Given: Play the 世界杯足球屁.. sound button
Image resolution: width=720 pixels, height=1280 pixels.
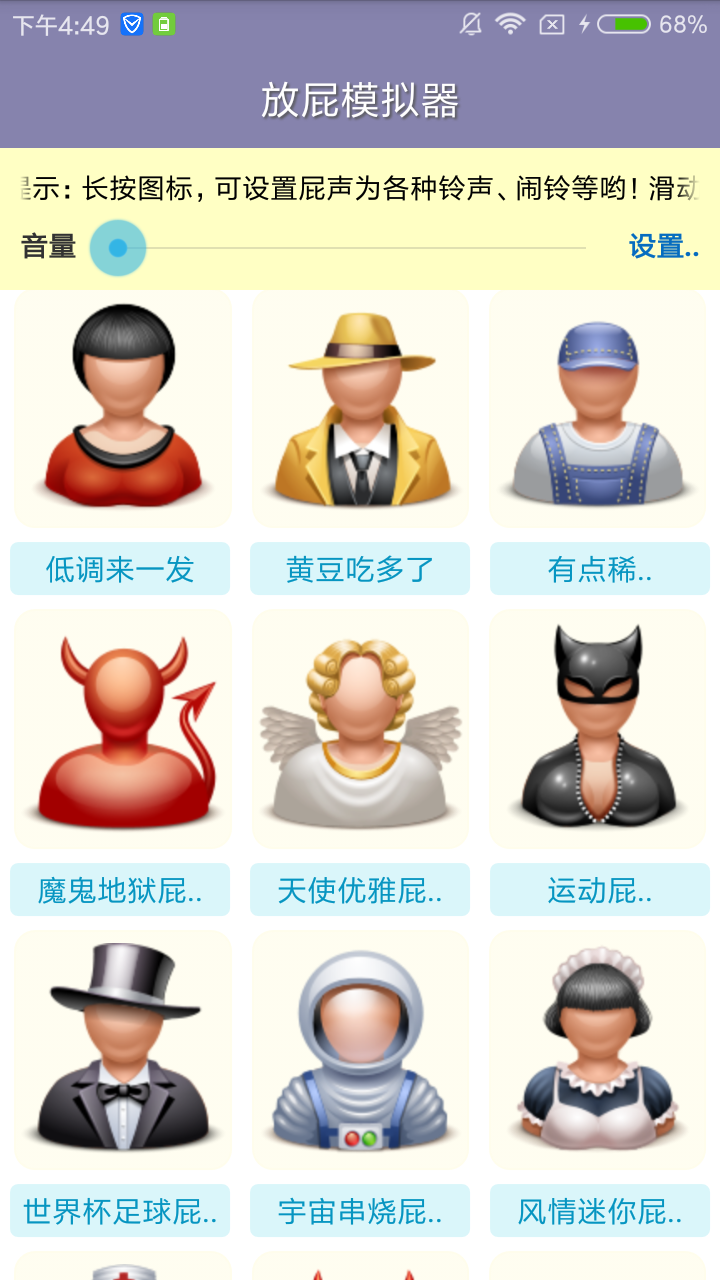Looking at the screenshot, I should click(120, 1211).
